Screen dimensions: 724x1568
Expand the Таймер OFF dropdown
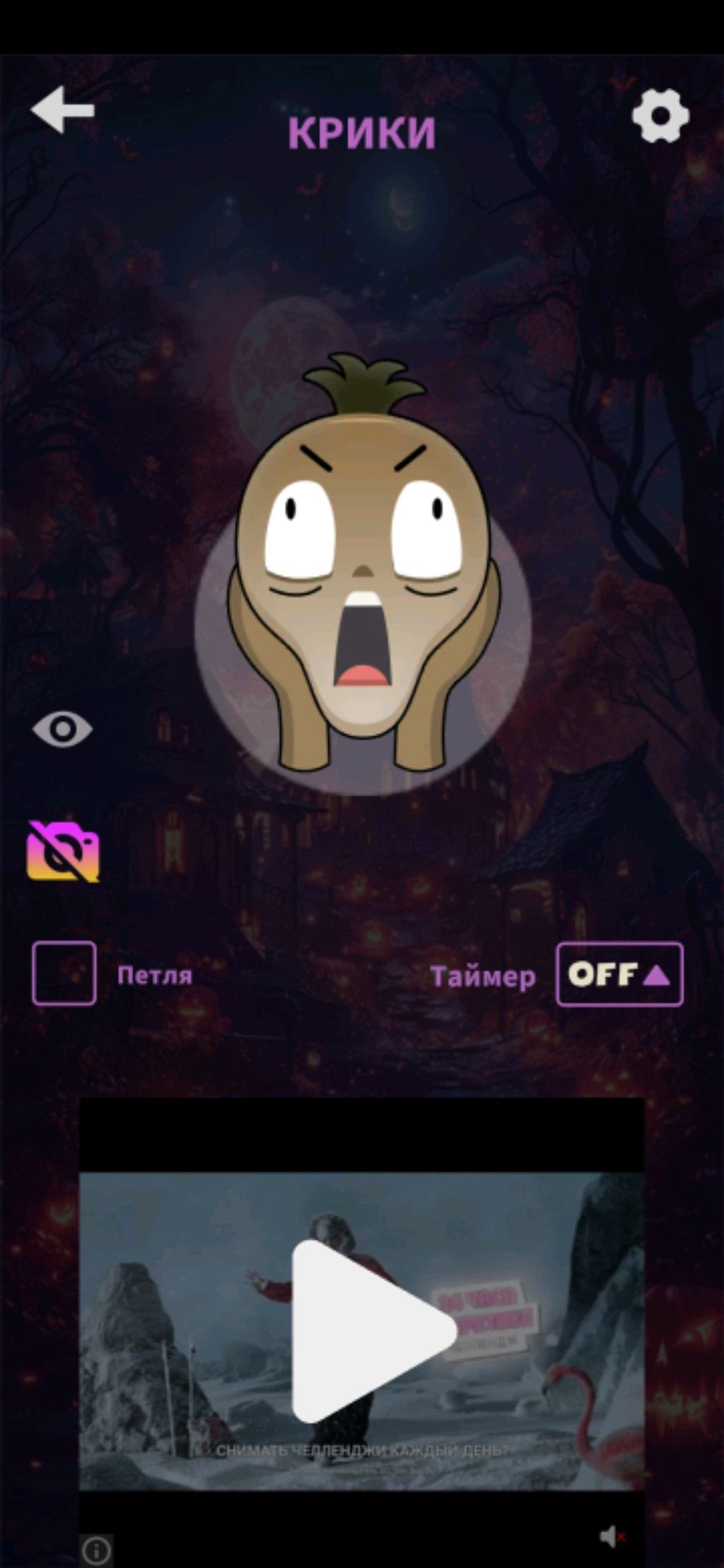coord(619,974)
